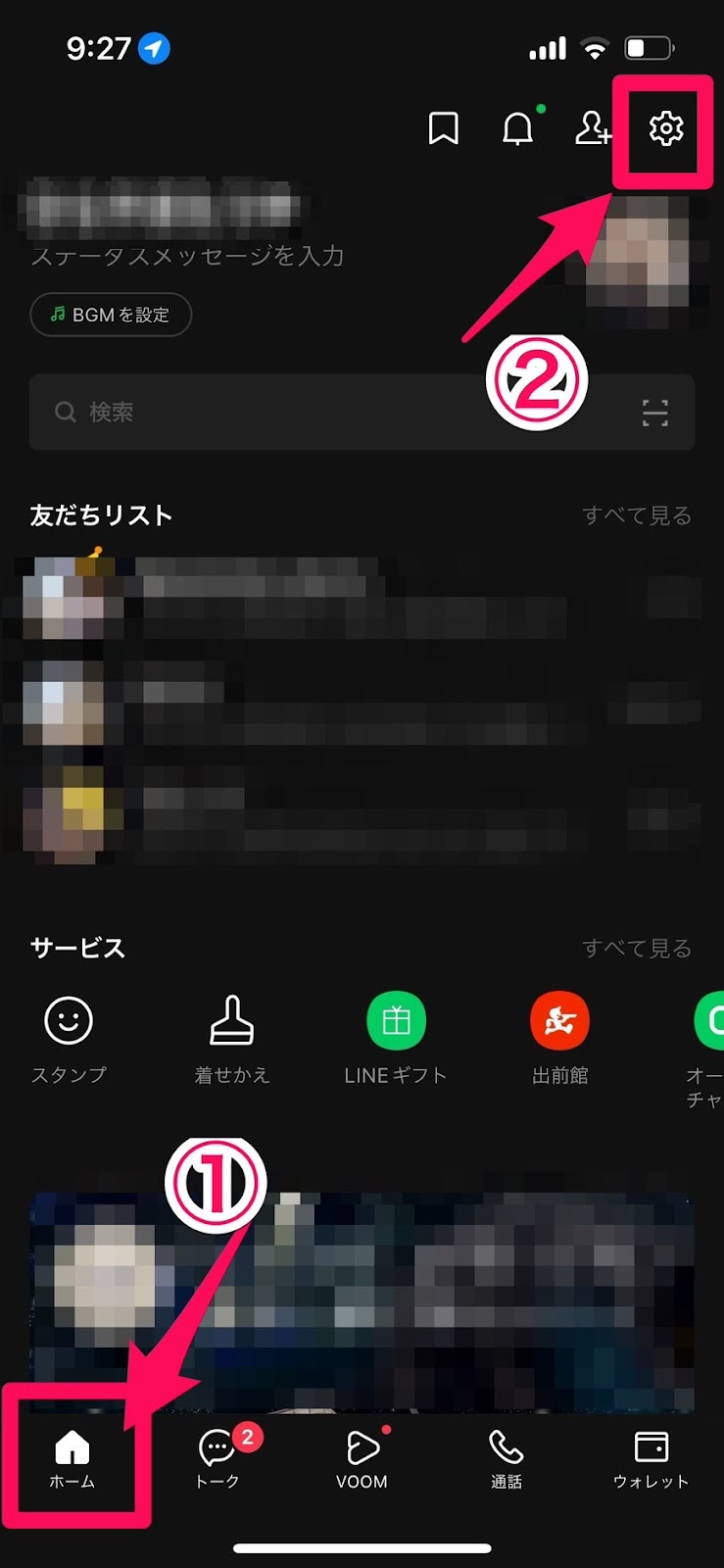This screenshot has height=1568, width=724.
Task: Open the 着せかえ service
Action: point(232,1039)
